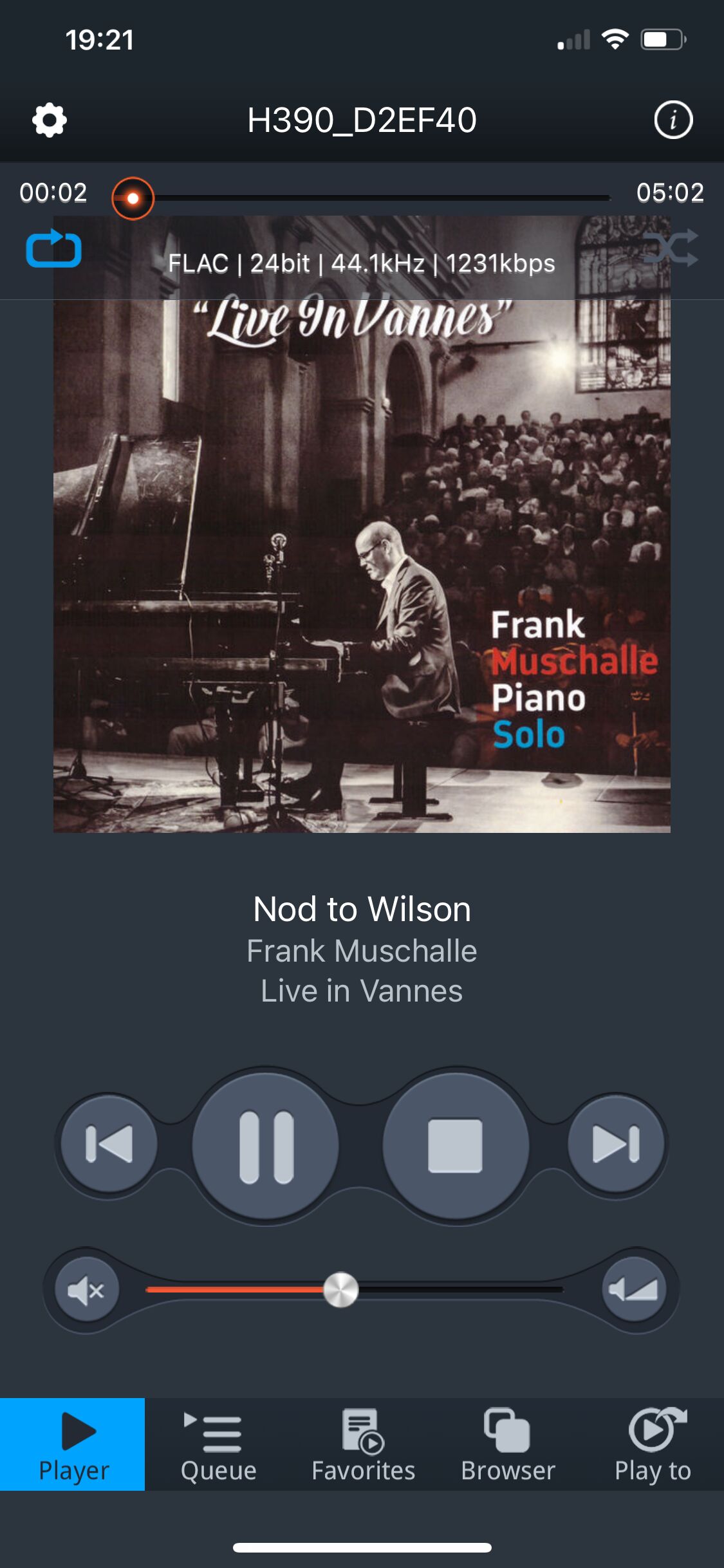Tap the Live in Vannes album cover
The width and height of the screenshot is (724, 1568).
coord(362,525)
